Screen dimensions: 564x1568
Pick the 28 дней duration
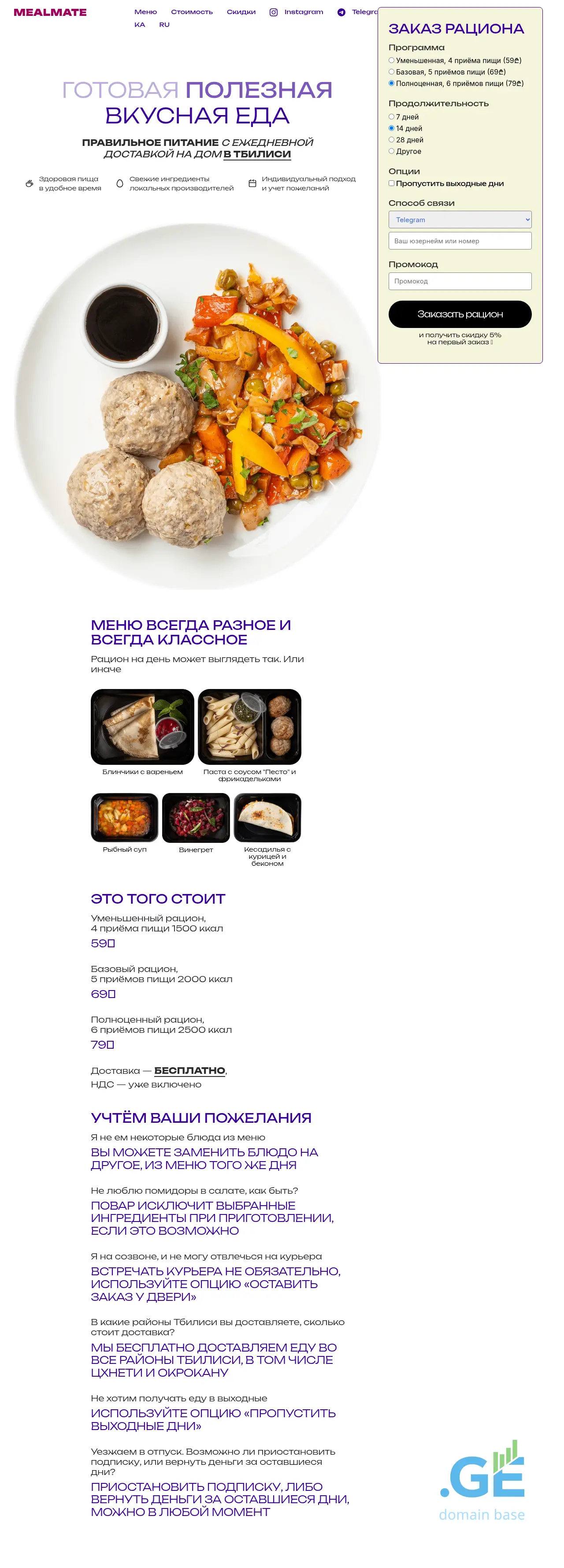pyautogui.click(x=392, y=140)
